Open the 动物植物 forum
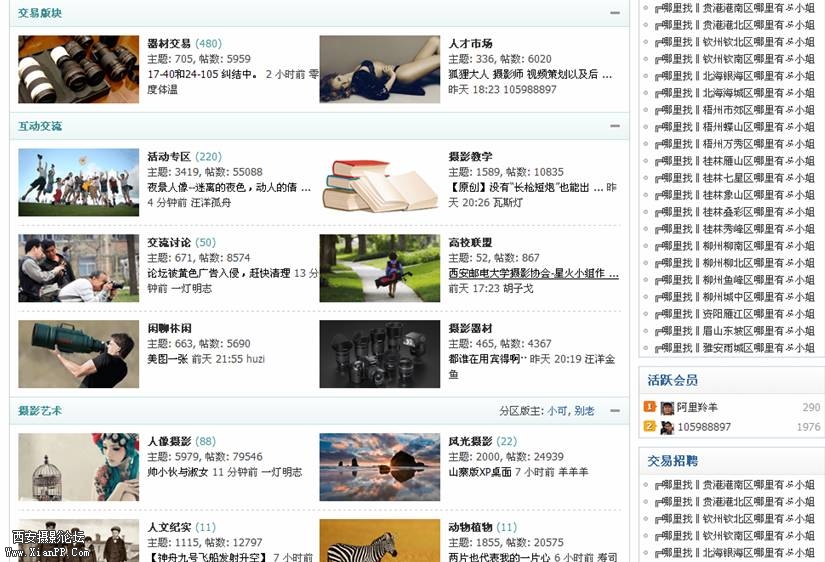This screenshot has width=825, height=562. tap(471, 528)
